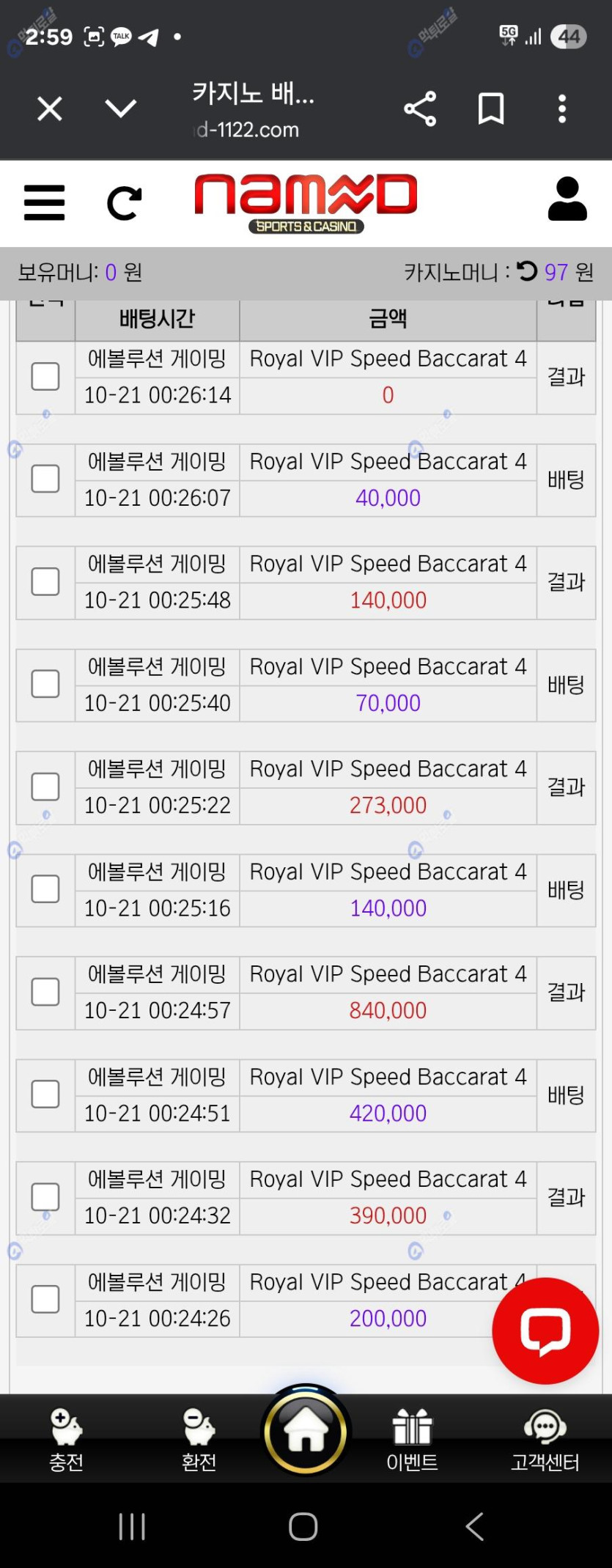Open the hamburger side menu
Viewport: 612px width, 1568px height.
tap(45, 203)
